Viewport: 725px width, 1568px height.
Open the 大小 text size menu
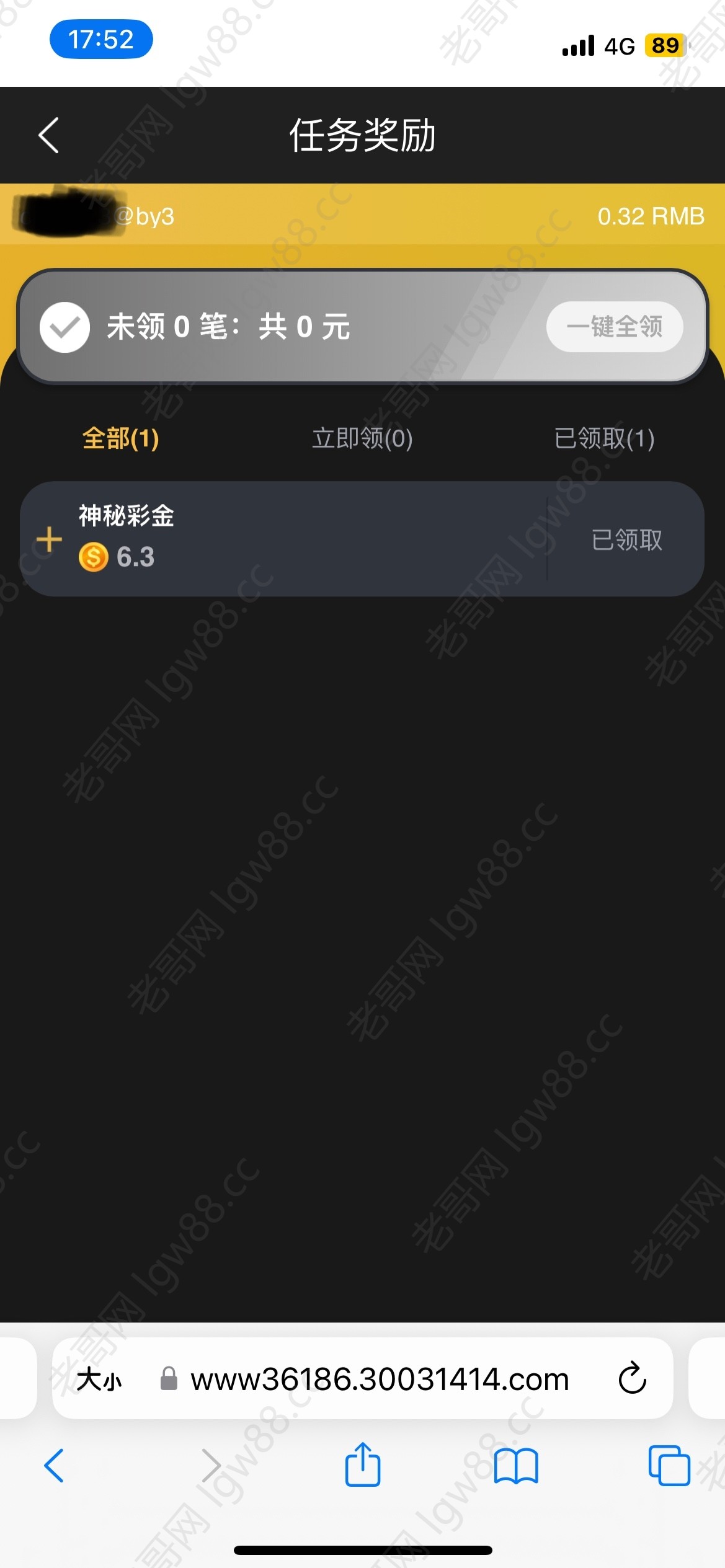point(99,1380)
